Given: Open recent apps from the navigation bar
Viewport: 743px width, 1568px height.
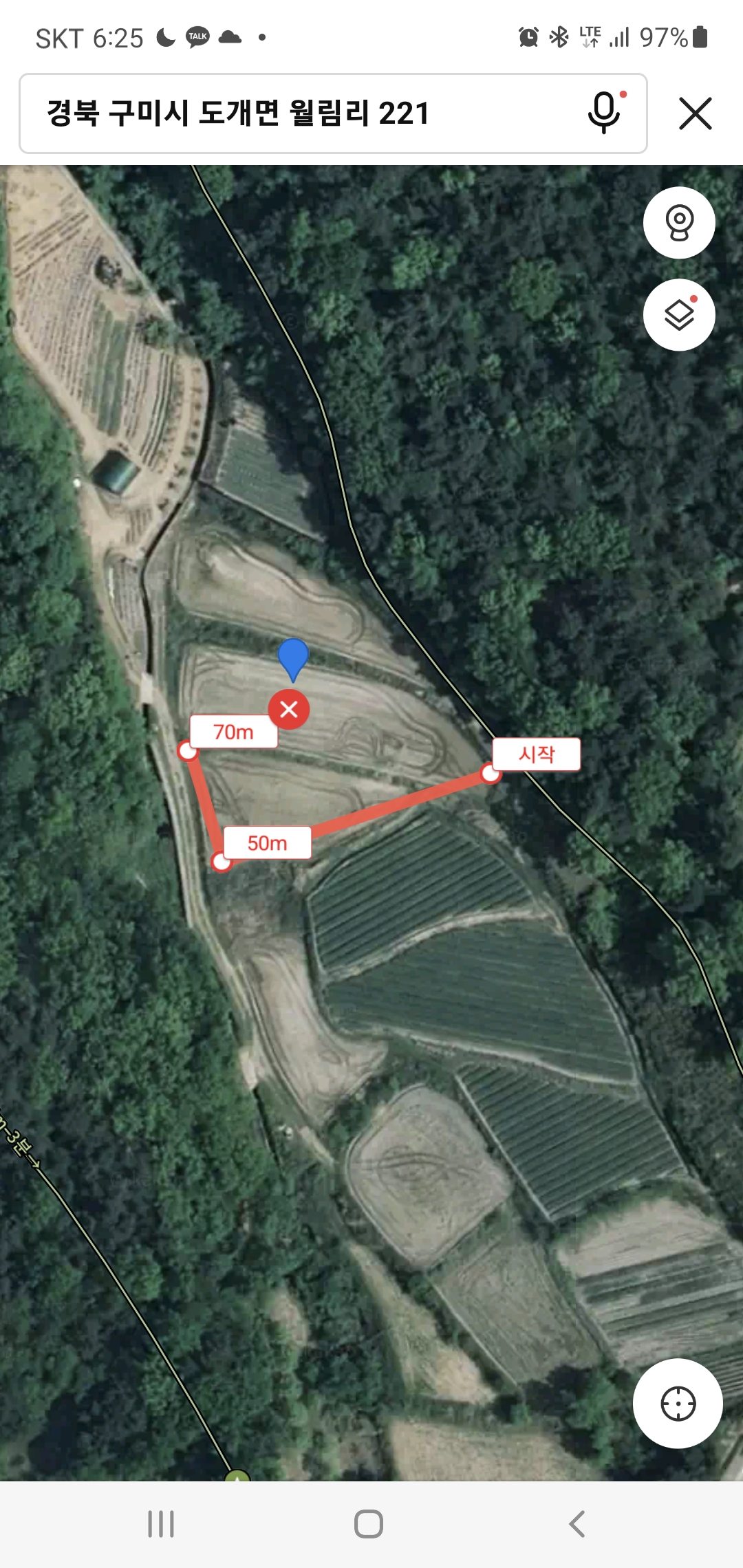Looking at the screenshot, I should click(x=161, y=1524).
